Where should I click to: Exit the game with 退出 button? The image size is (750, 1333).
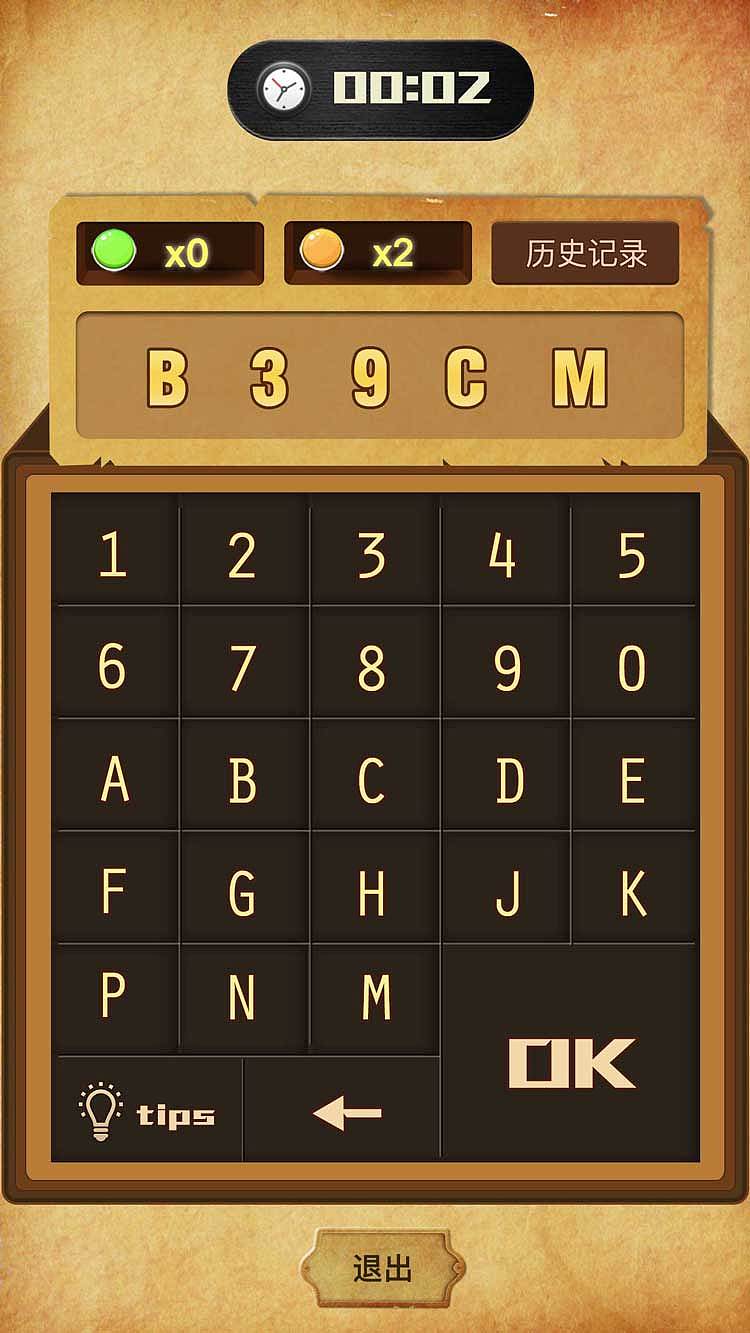click(383, 1269)
